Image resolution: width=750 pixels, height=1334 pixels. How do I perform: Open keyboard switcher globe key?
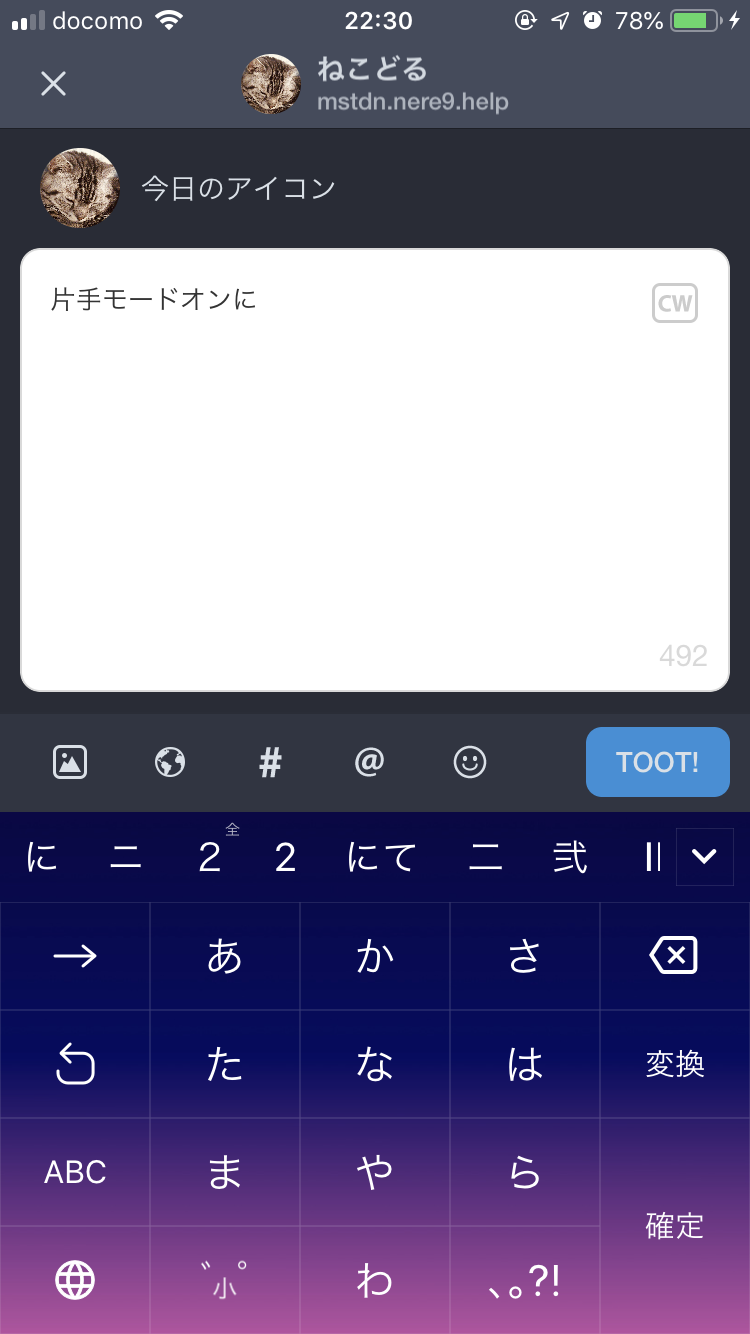click(75, 1279)
